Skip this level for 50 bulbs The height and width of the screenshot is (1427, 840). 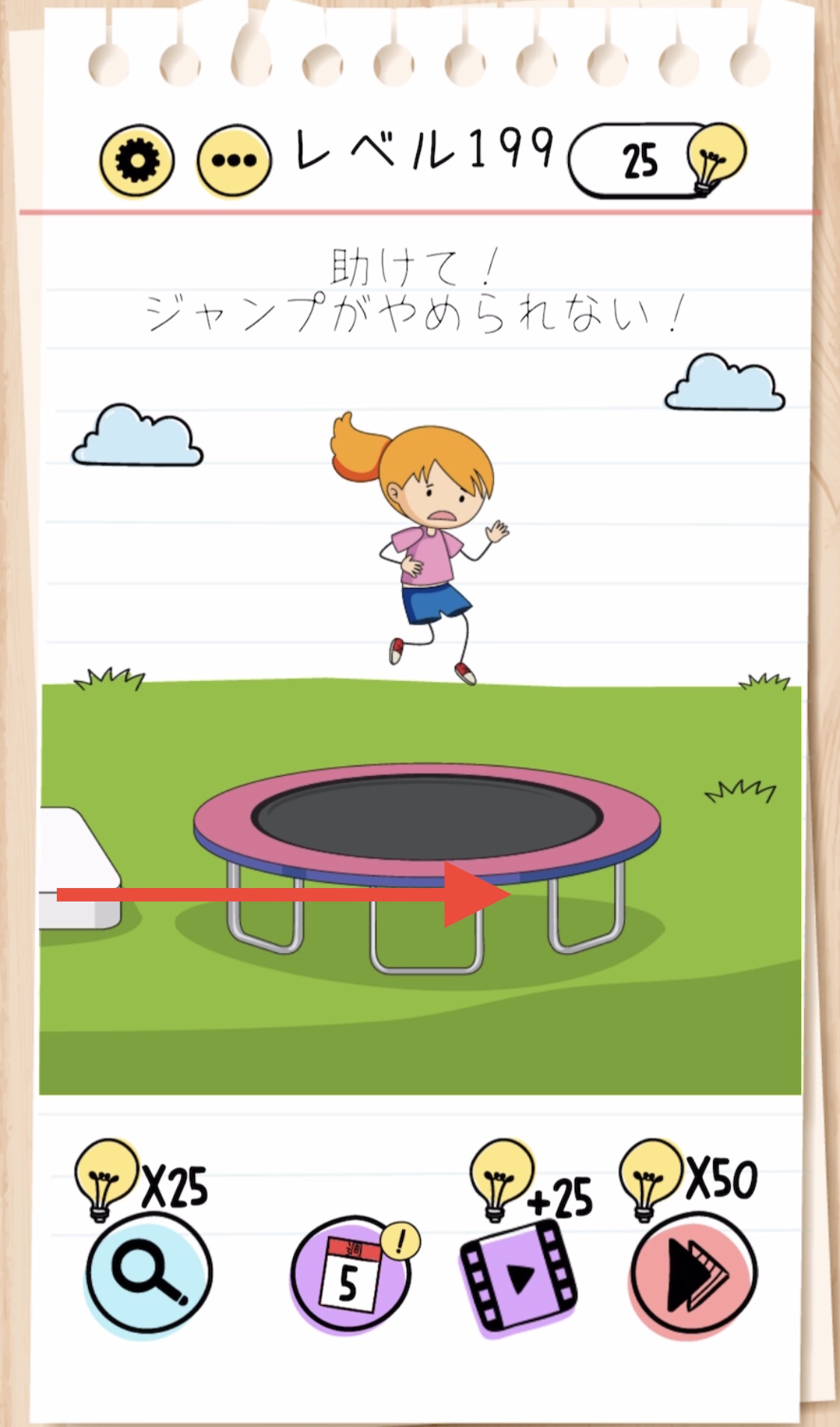coord(693,1274)
